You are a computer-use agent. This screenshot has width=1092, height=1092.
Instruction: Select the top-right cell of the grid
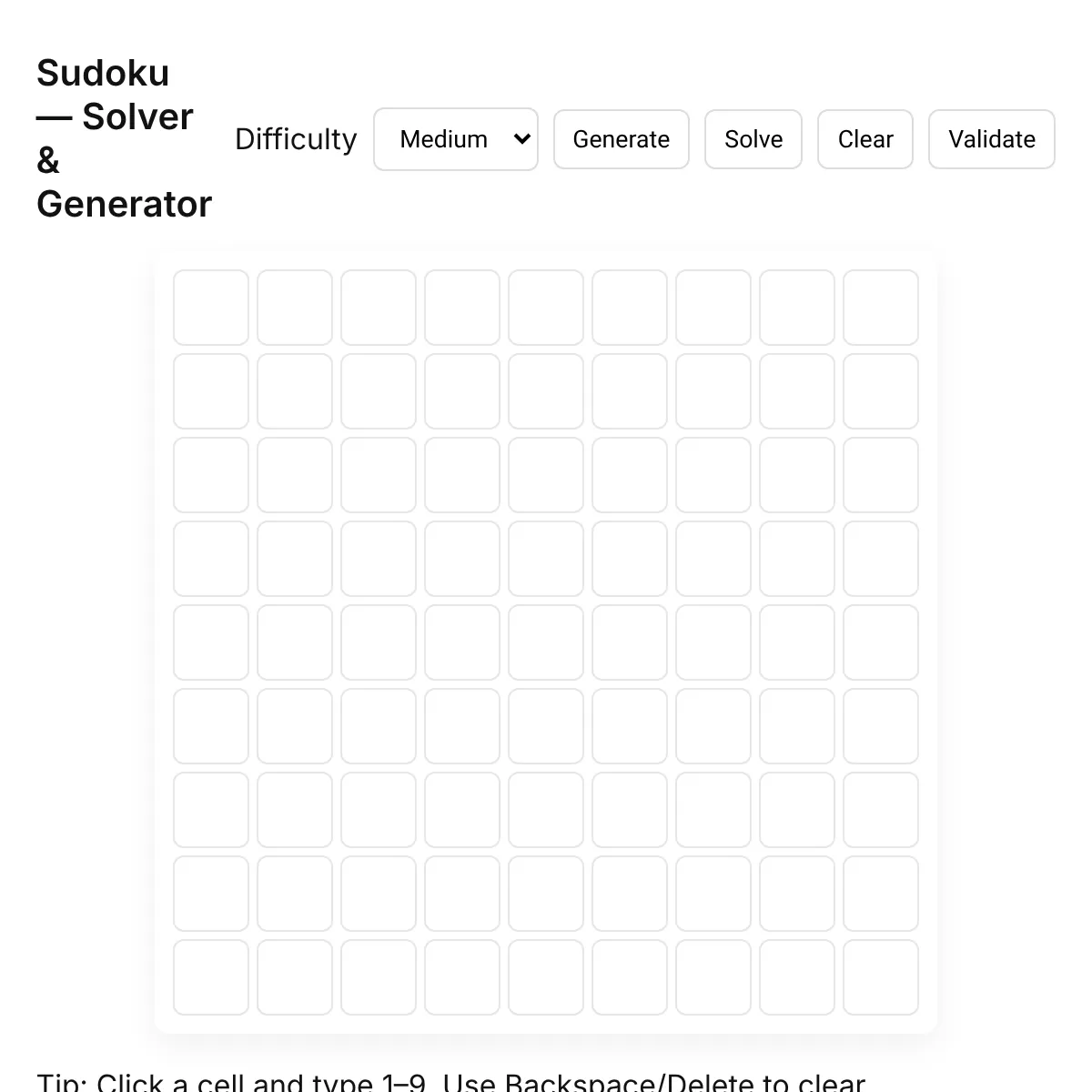point(881,308)
